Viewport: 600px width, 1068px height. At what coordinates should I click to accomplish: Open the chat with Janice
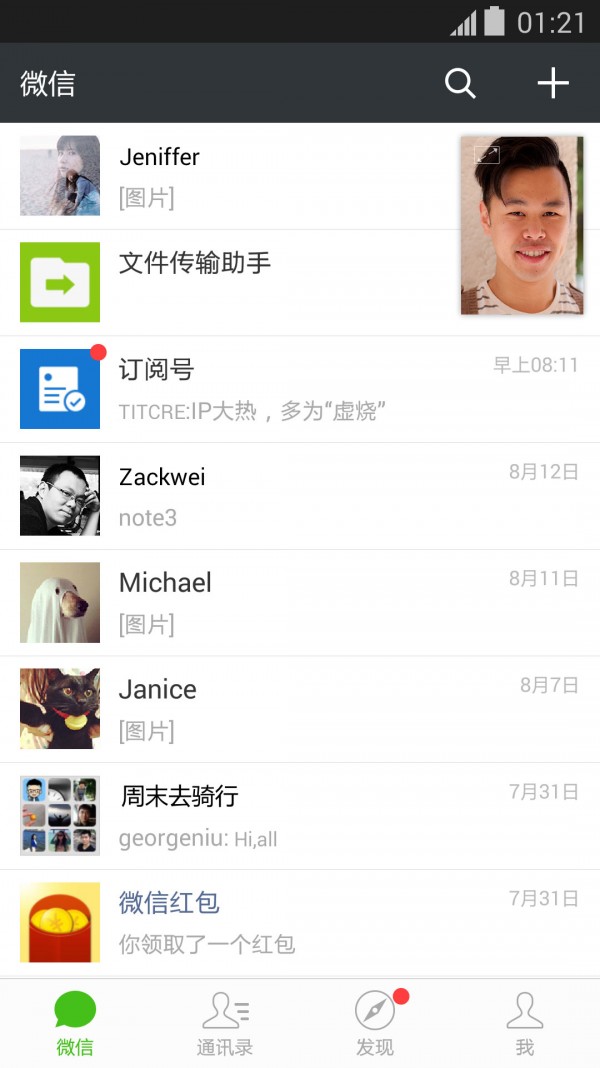(300, 709)
